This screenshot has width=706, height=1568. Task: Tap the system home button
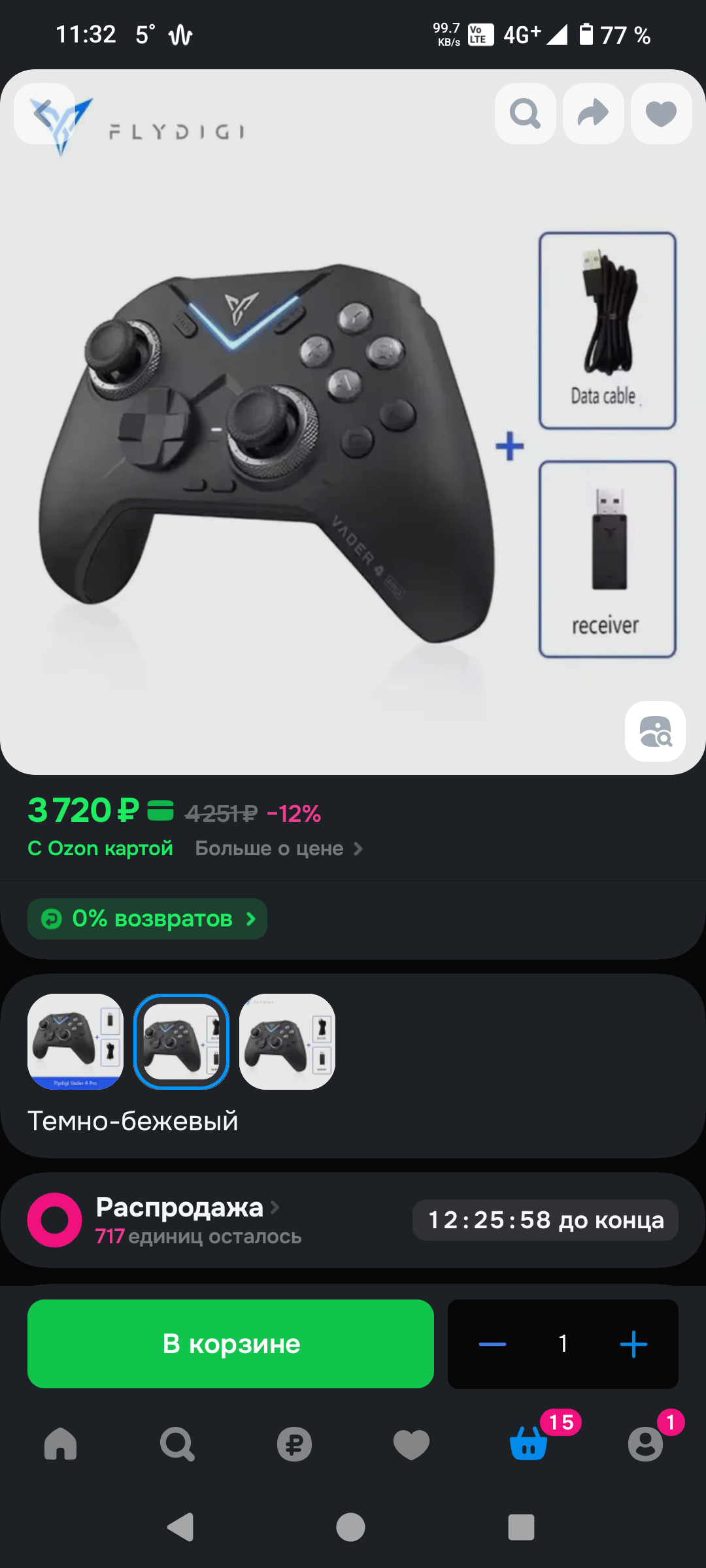(350, 1527)
